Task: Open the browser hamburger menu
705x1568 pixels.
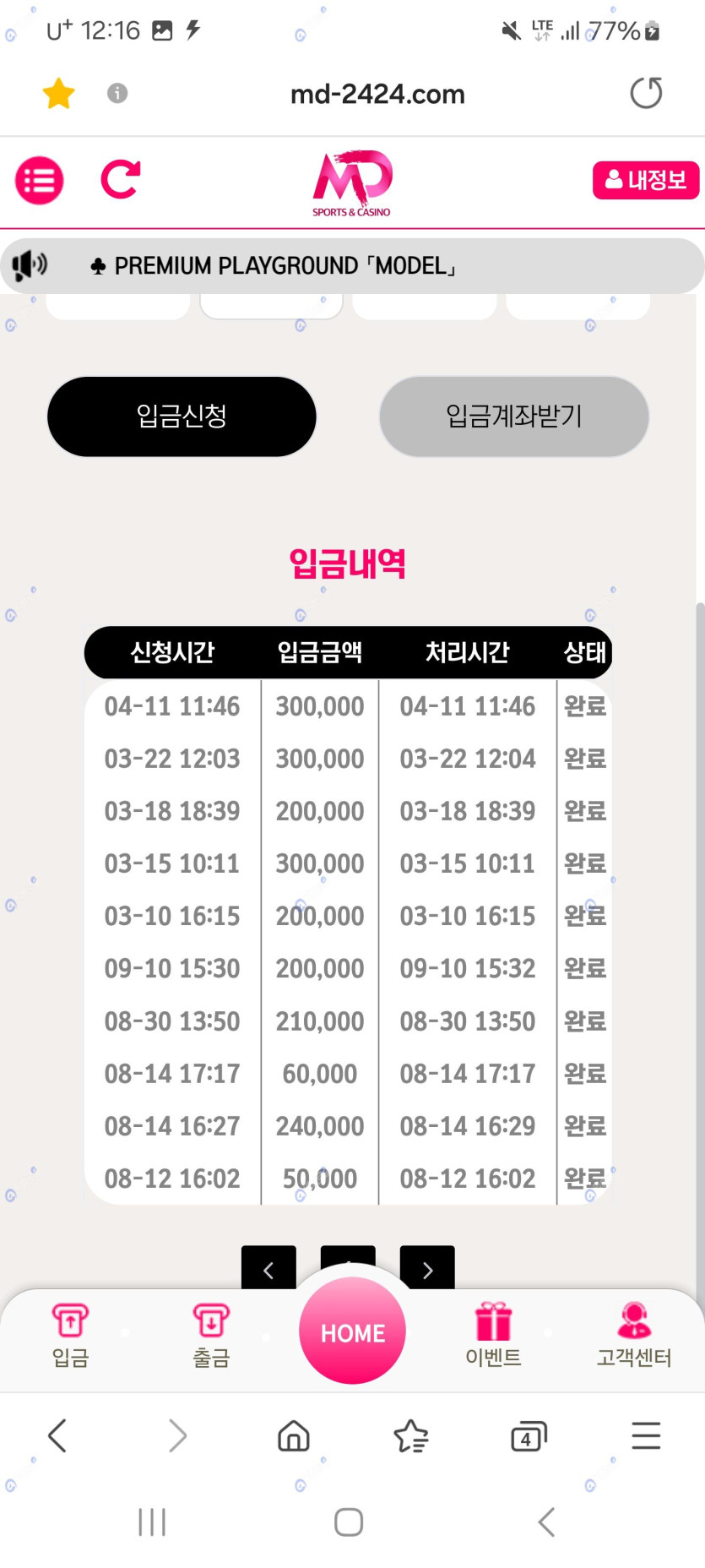Action: [646, 1435]
